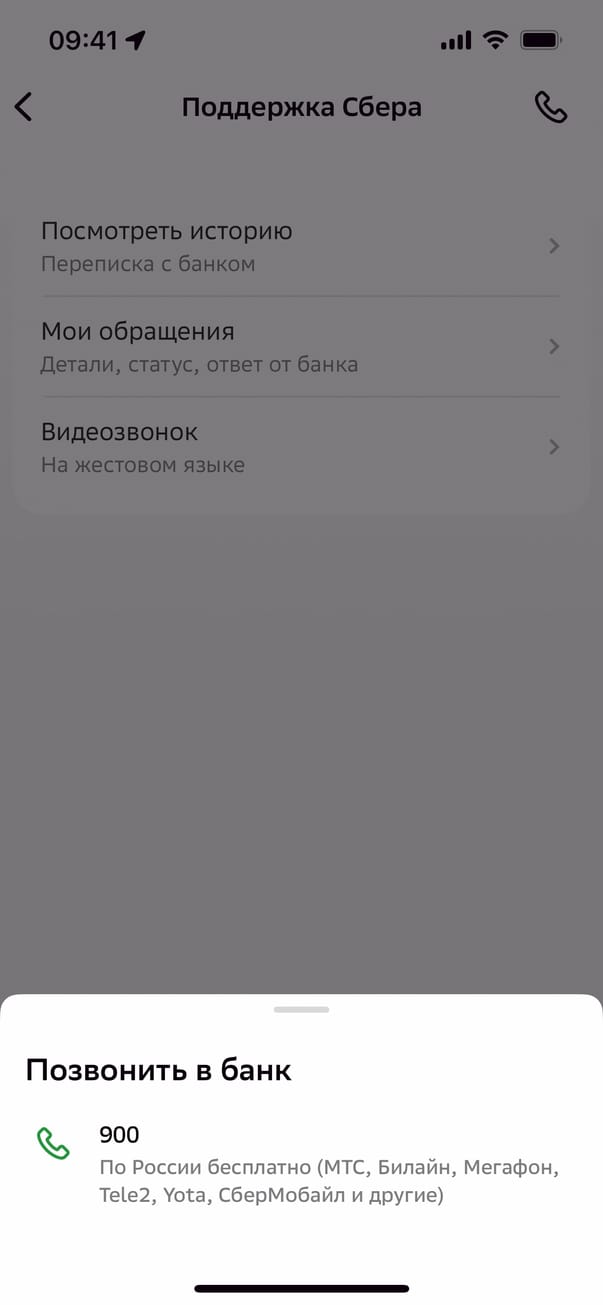The width and height of the screenshot is (603, 1305).
Task: Go back with the arrow icon
Action: [x=24, y=107]
